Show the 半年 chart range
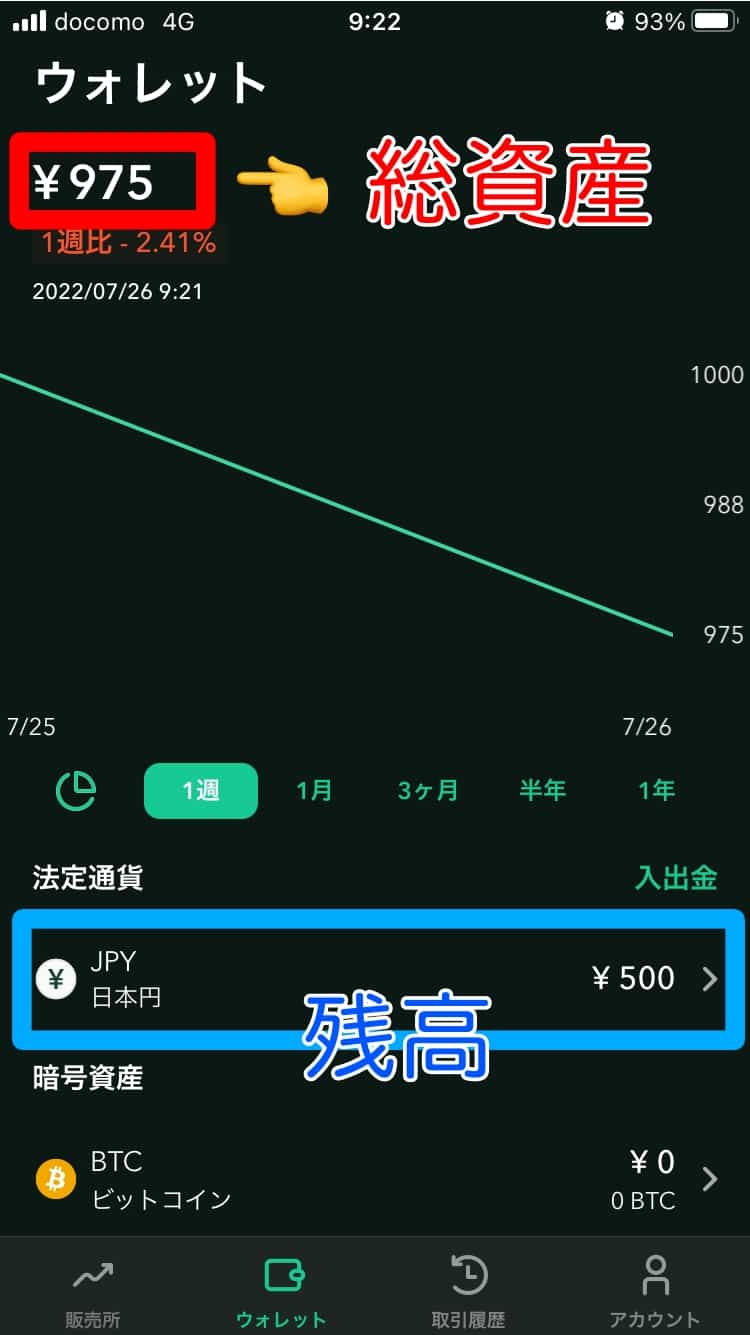This screenshot has height=1335, width=750. 542,791
